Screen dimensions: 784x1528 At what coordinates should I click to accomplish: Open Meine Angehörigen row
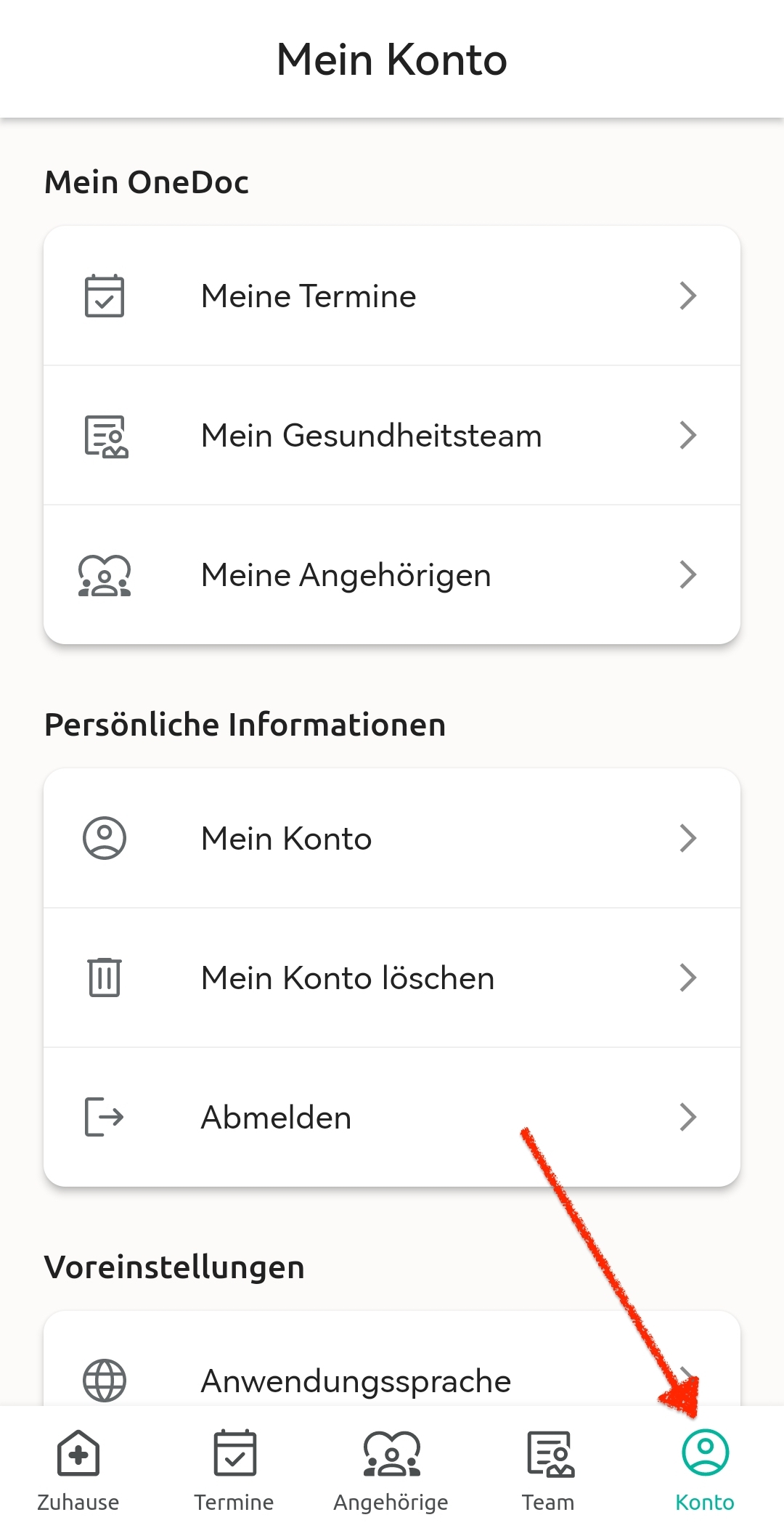[392, 574]
